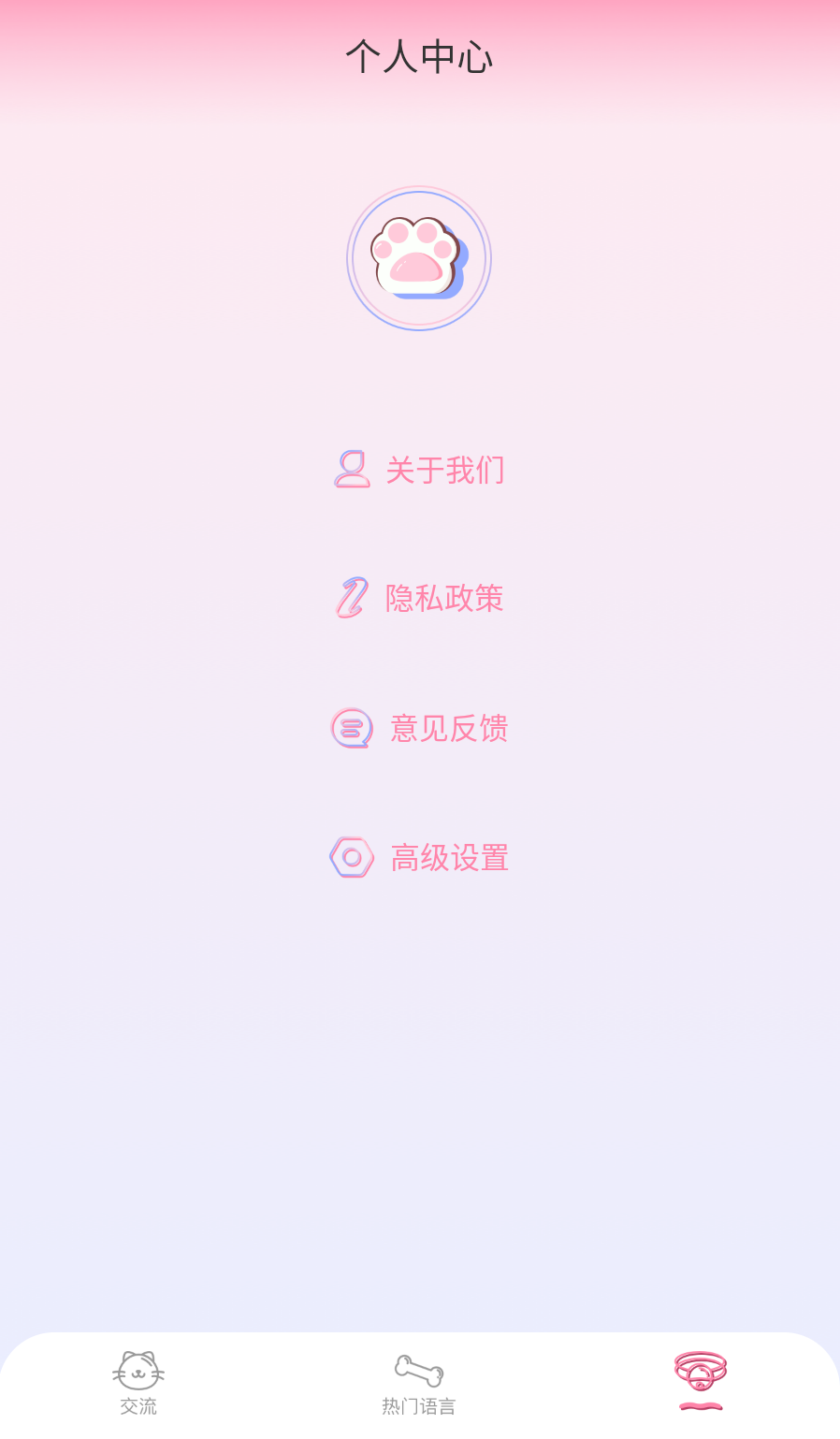Screen dimensions: 840x1439
Task: Click the bone icon in bottom navigation
Action: (419, 1372)
